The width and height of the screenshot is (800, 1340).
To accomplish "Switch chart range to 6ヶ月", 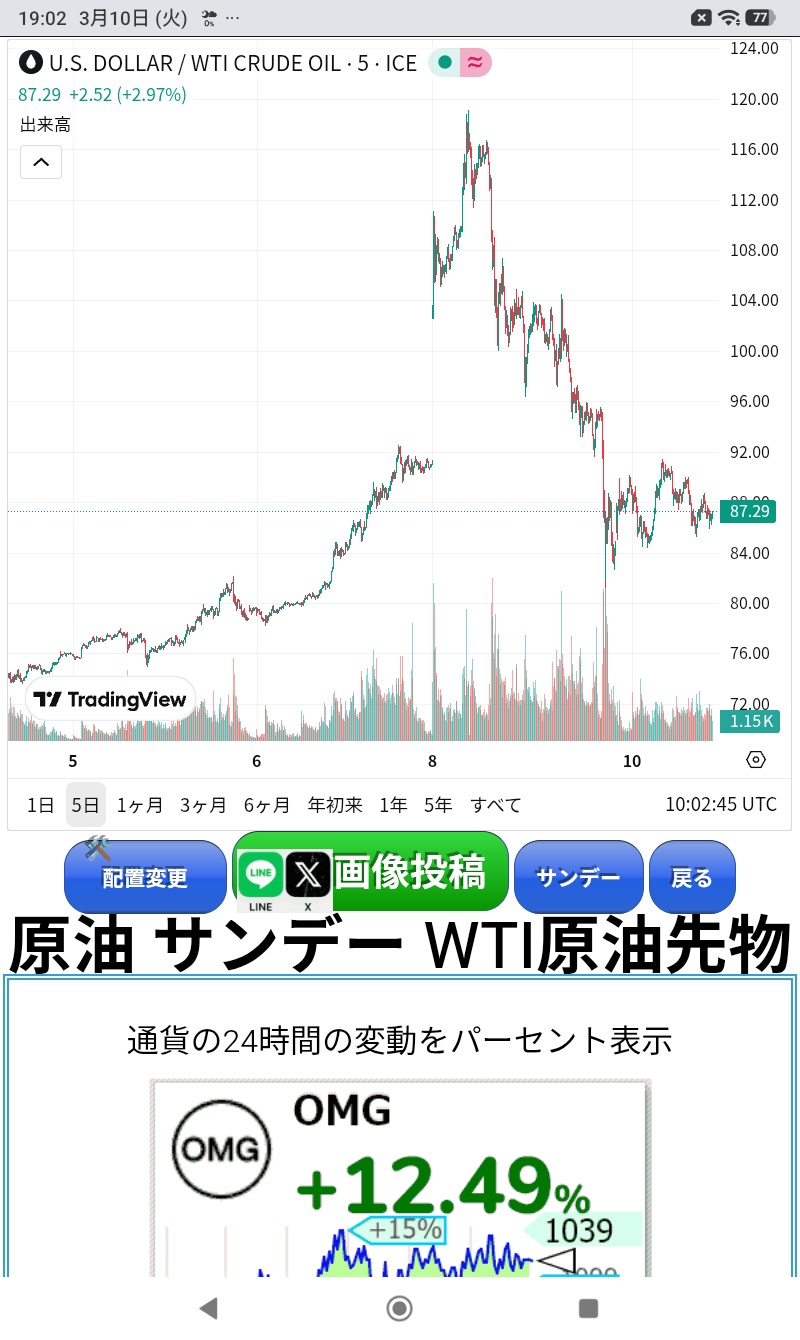I will 267,805.
